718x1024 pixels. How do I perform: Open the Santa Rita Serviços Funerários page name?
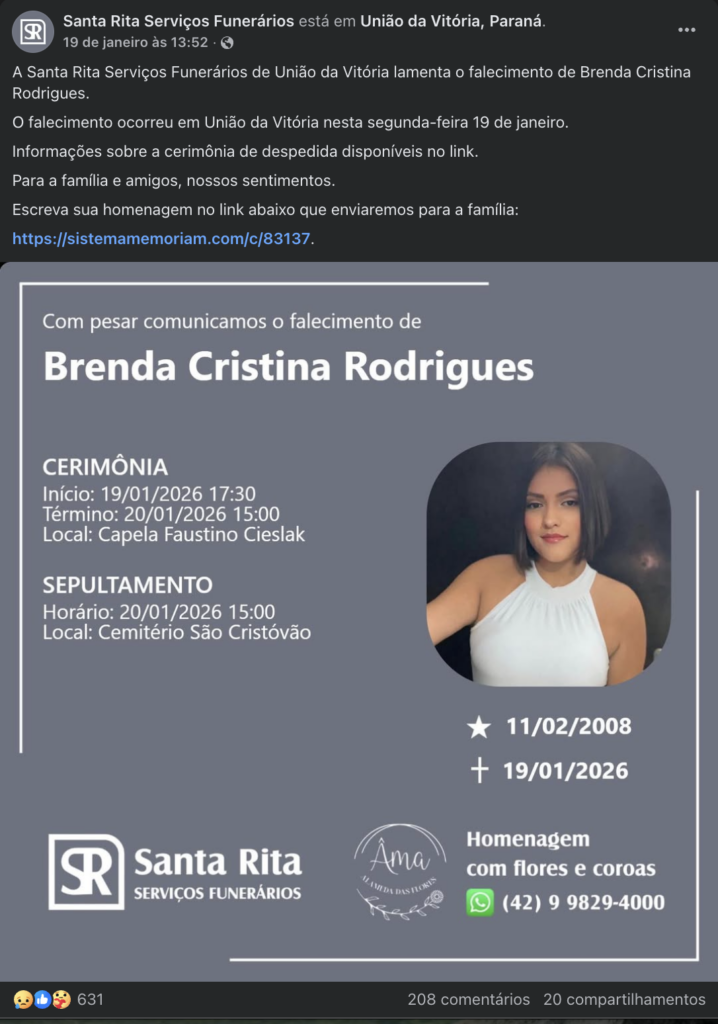(178, 21)
